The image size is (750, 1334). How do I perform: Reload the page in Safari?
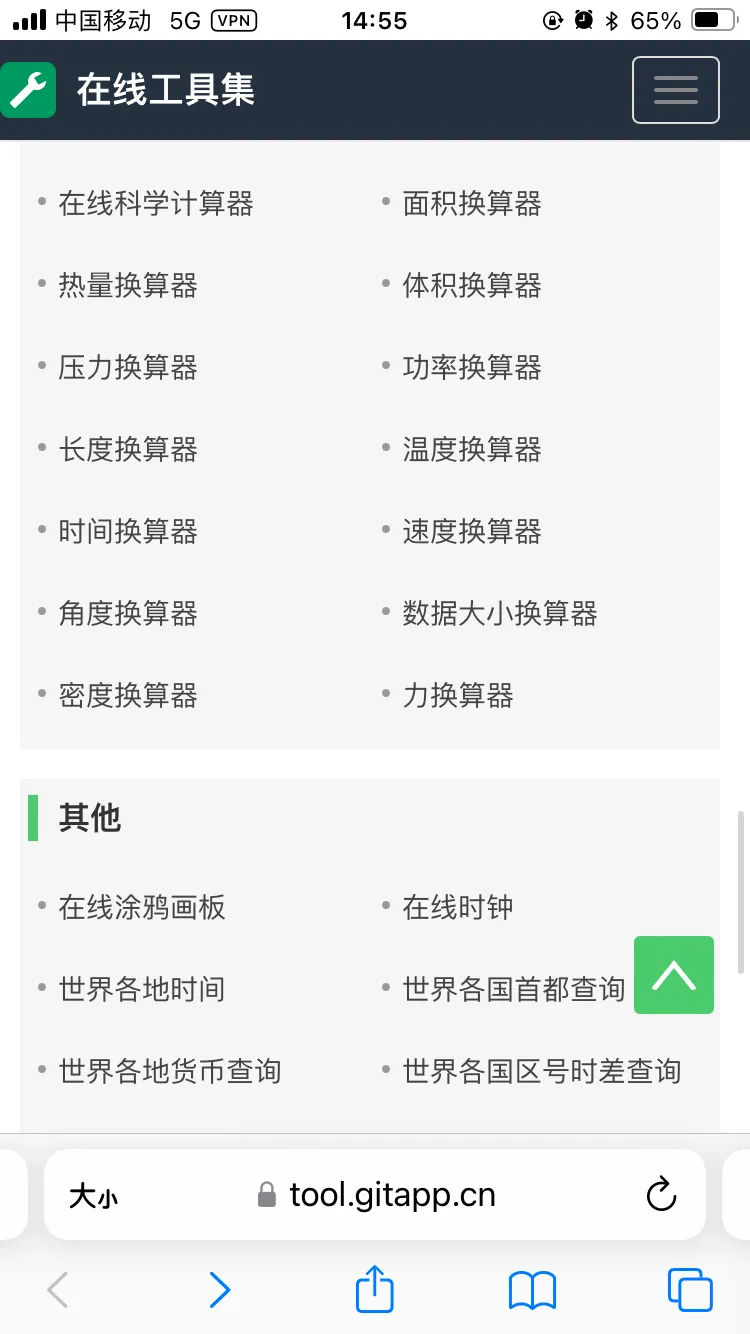[661, 1194]
